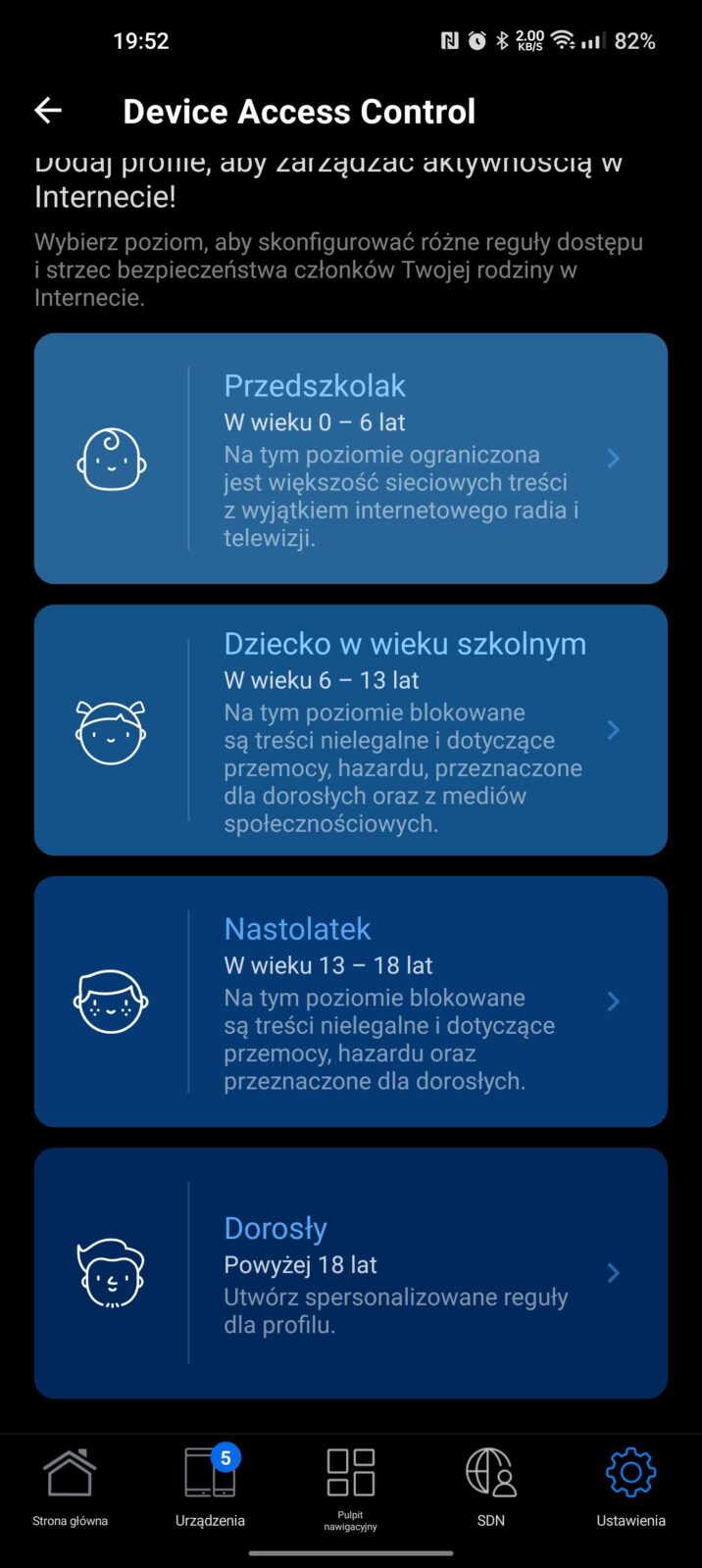
Task: Open the Urządzenia tab
Action: 210,1488
